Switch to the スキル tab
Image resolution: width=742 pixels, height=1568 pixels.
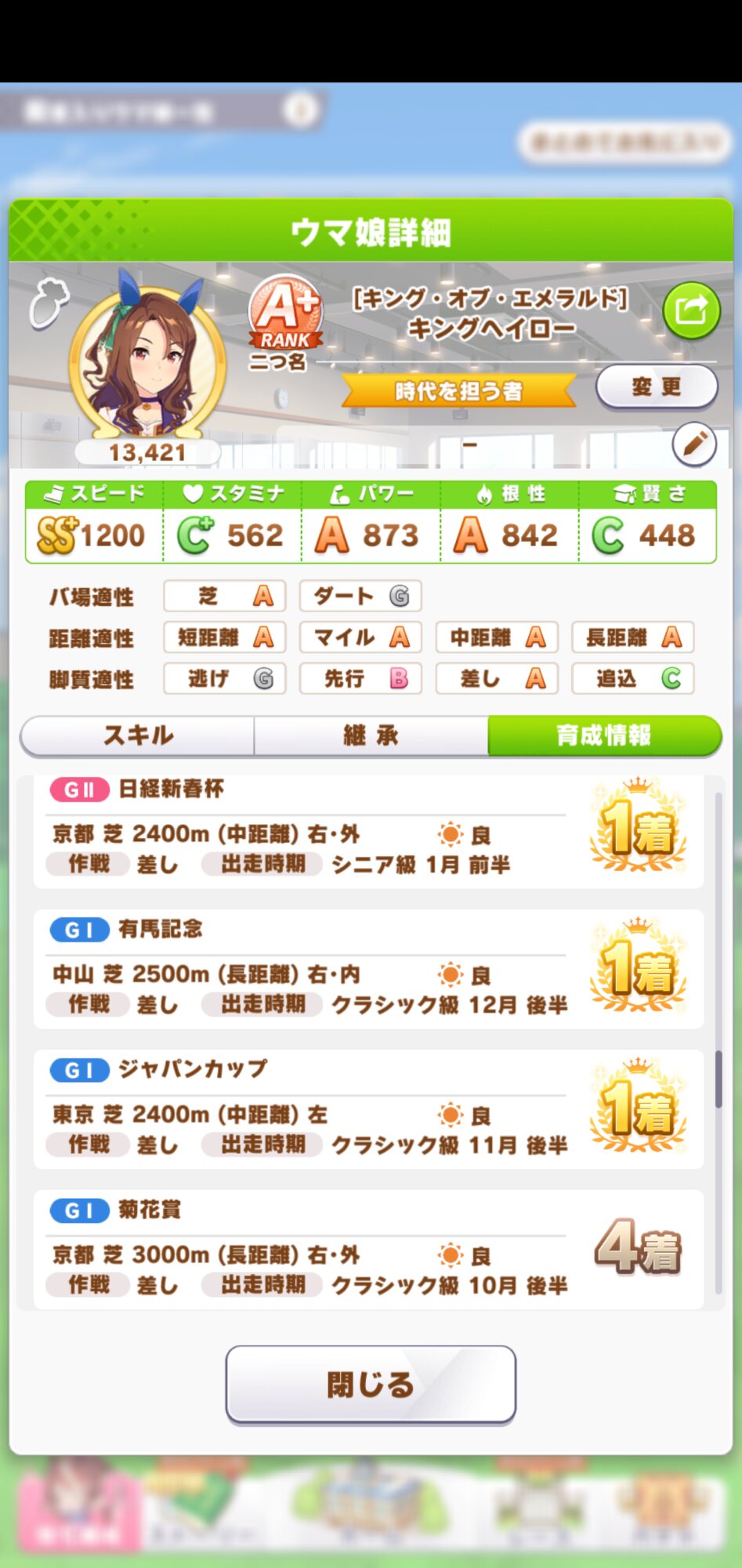(x=137, y=735)
